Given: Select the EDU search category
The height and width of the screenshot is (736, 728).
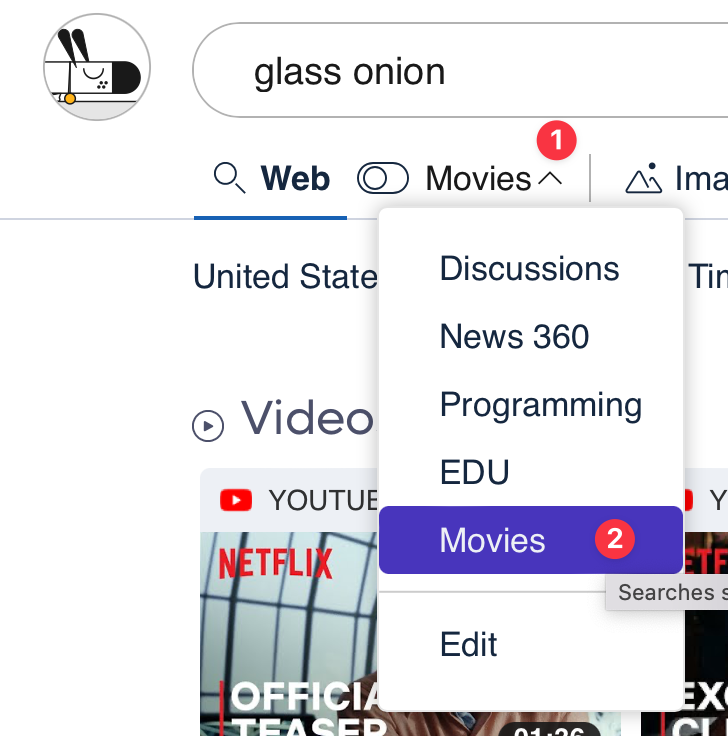Looking at the screenshot, I should pos(474,472).
